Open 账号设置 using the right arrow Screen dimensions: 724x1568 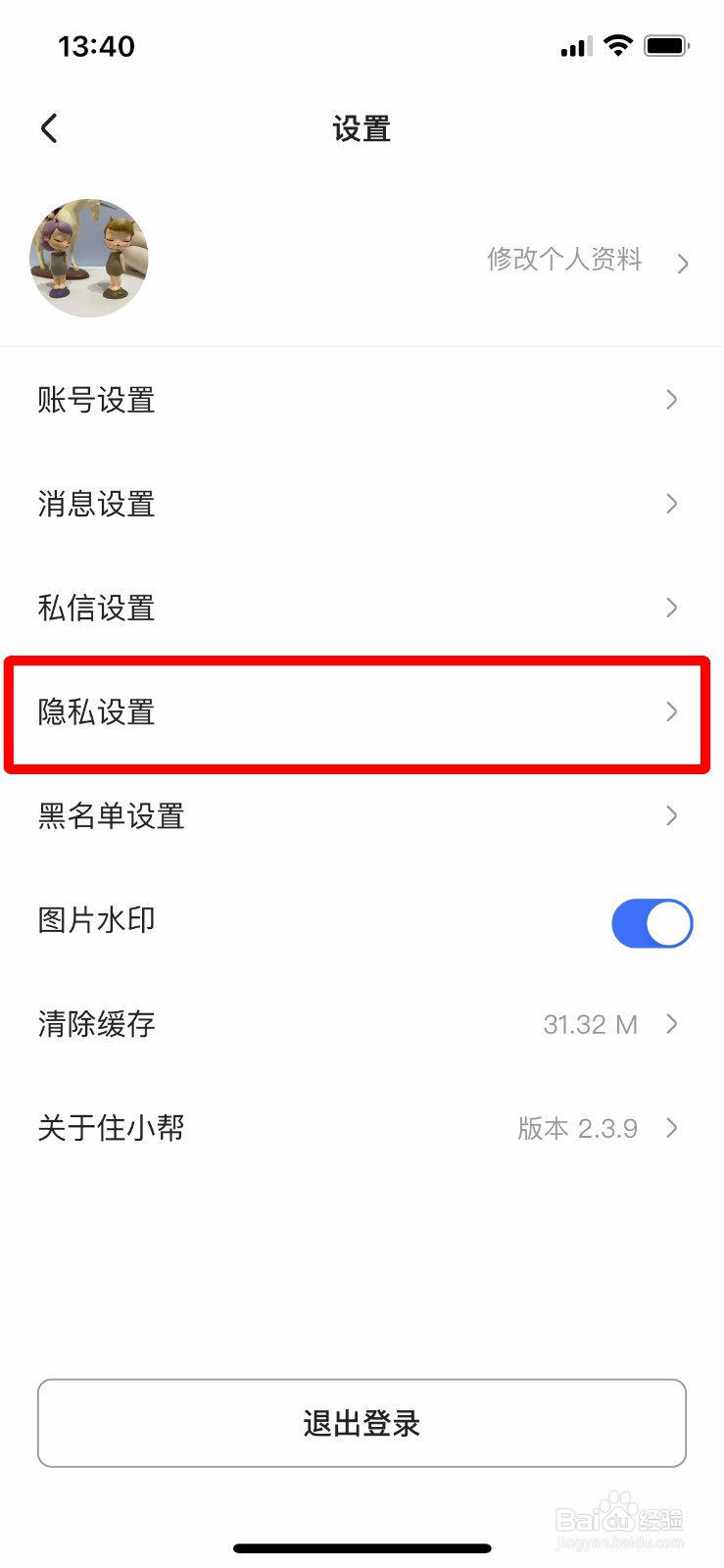pos(671,399)
